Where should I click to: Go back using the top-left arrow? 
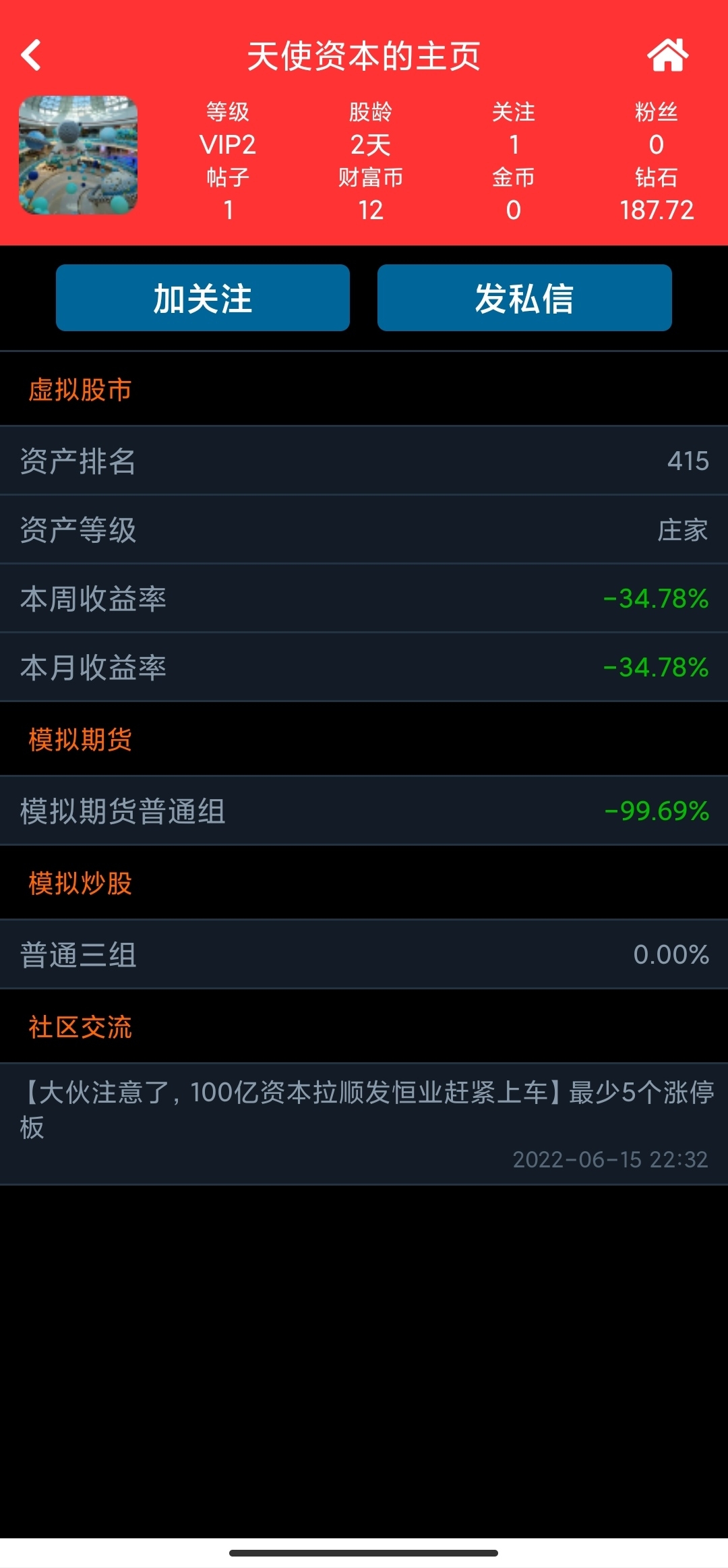click(31, 55)
